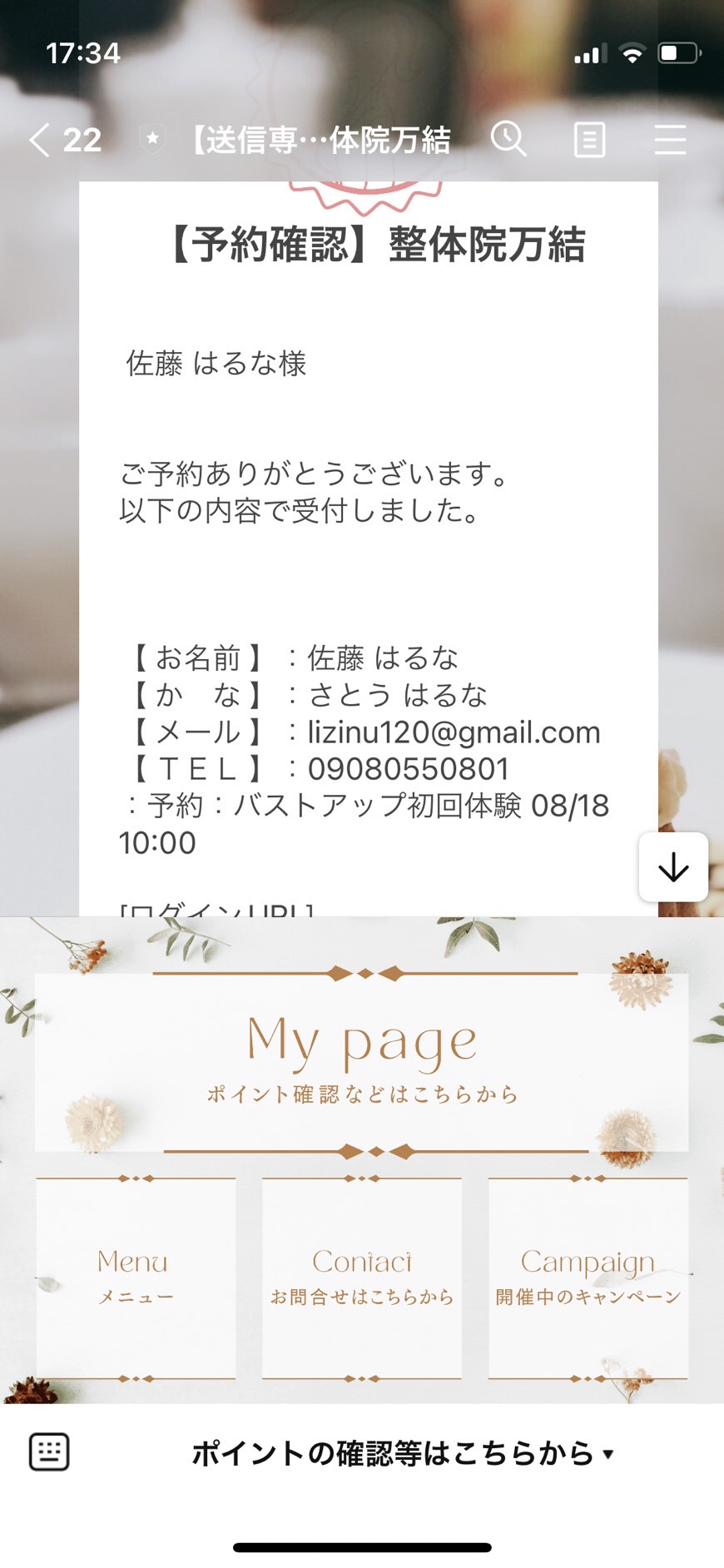Open the 予約確認 message card
Image resolution: width=724 pixels, height=1568 pixels.
click(x=369, y=549)
